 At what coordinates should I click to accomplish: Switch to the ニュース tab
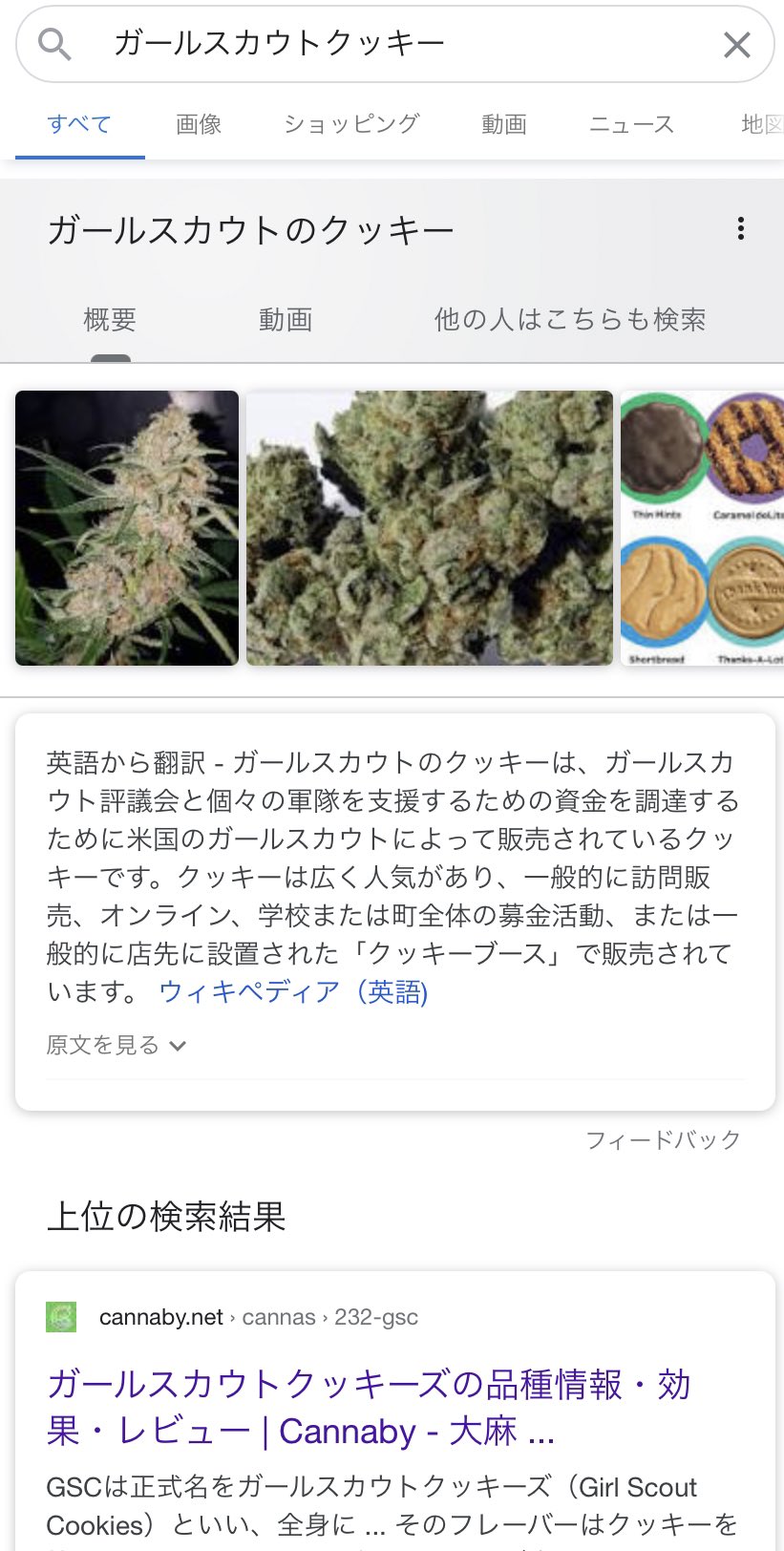631,124
